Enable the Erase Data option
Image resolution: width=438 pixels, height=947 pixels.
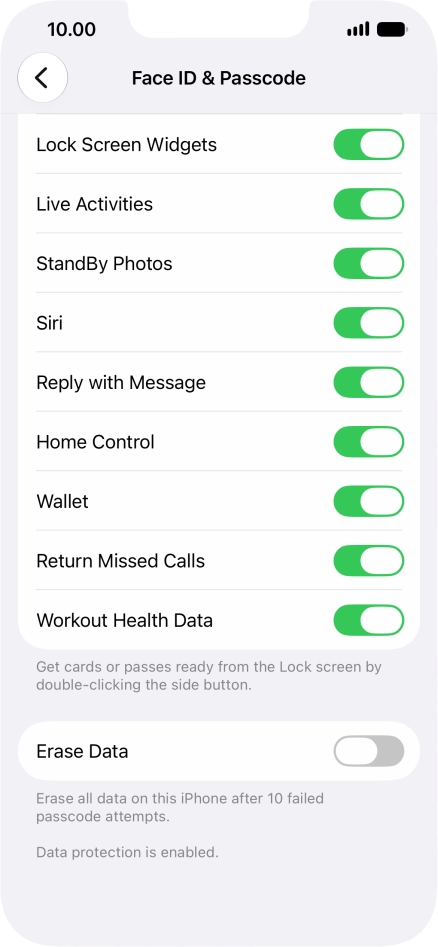tap(369, 751)
